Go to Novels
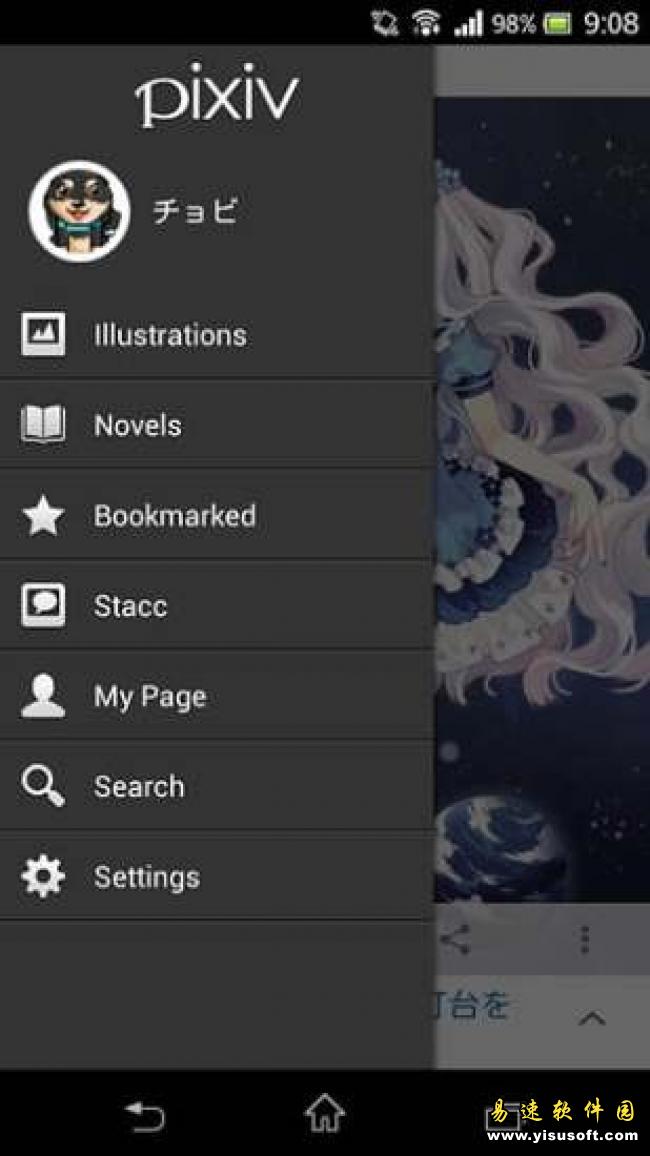Image resolution: width=650 pixels, height=1156 pixels. (x=138, y=425)
